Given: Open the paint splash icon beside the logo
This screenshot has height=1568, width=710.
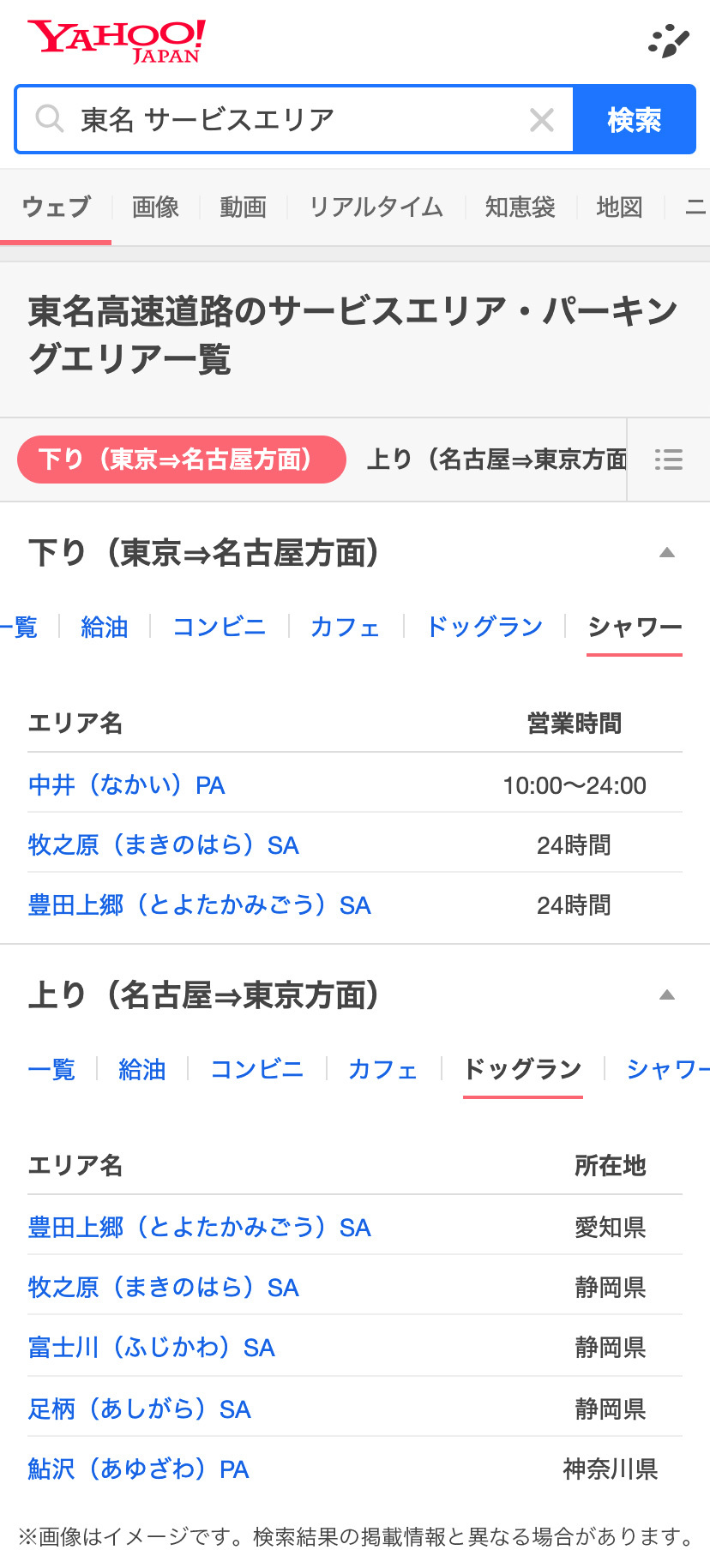Looking at the screenshot, I should (668, 41).
